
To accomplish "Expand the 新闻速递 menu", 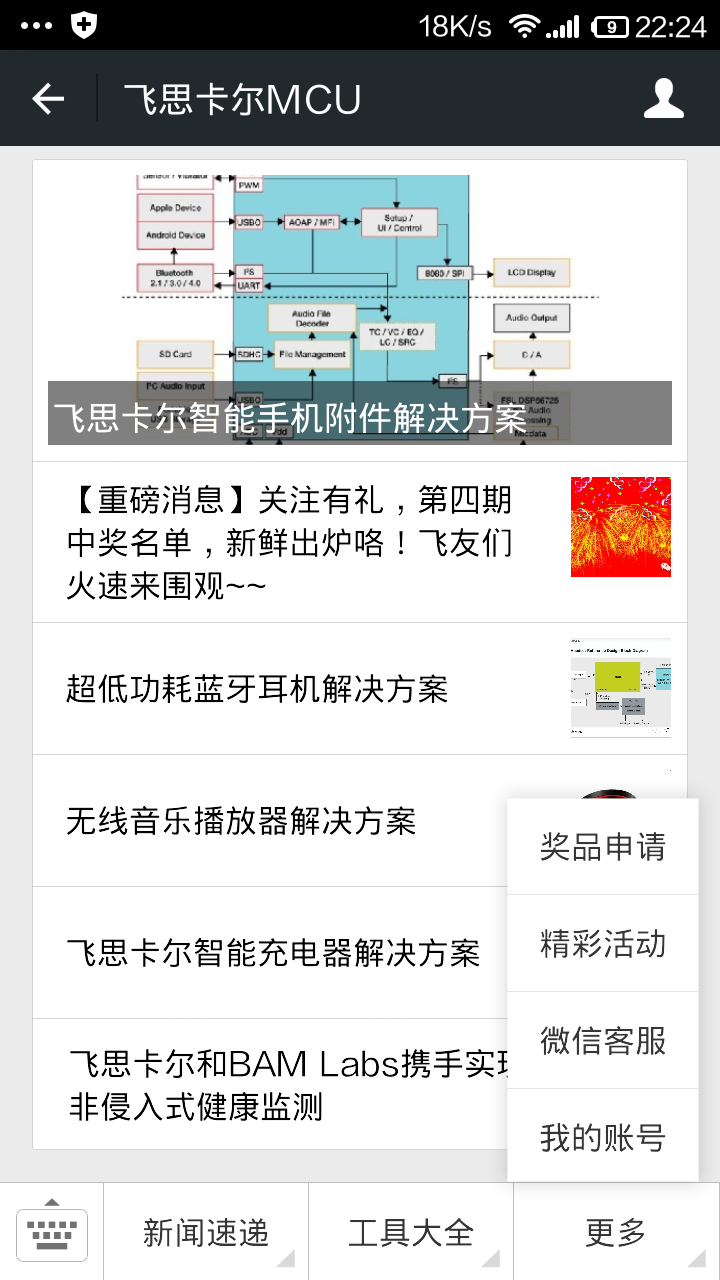I will point(206,1232).
